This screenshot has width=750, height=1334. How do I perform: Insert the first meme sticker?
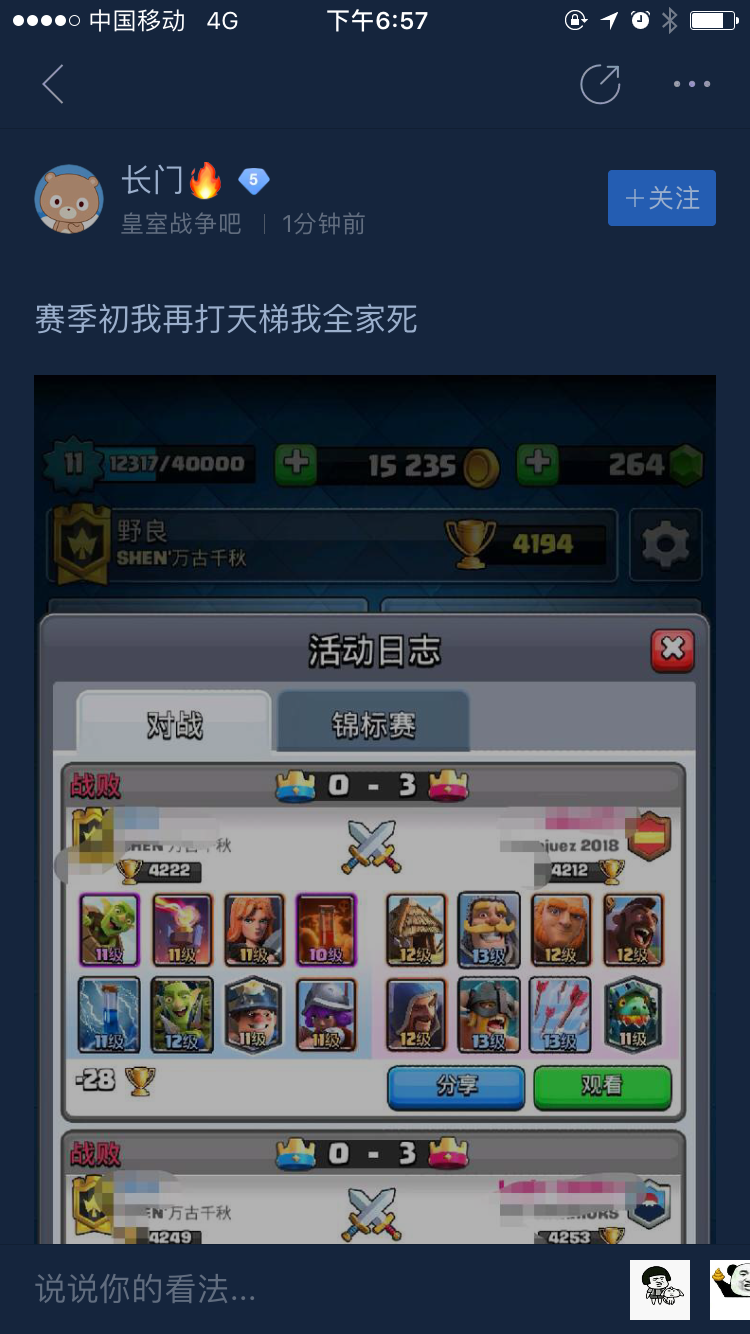click(x=660, y=1290)
